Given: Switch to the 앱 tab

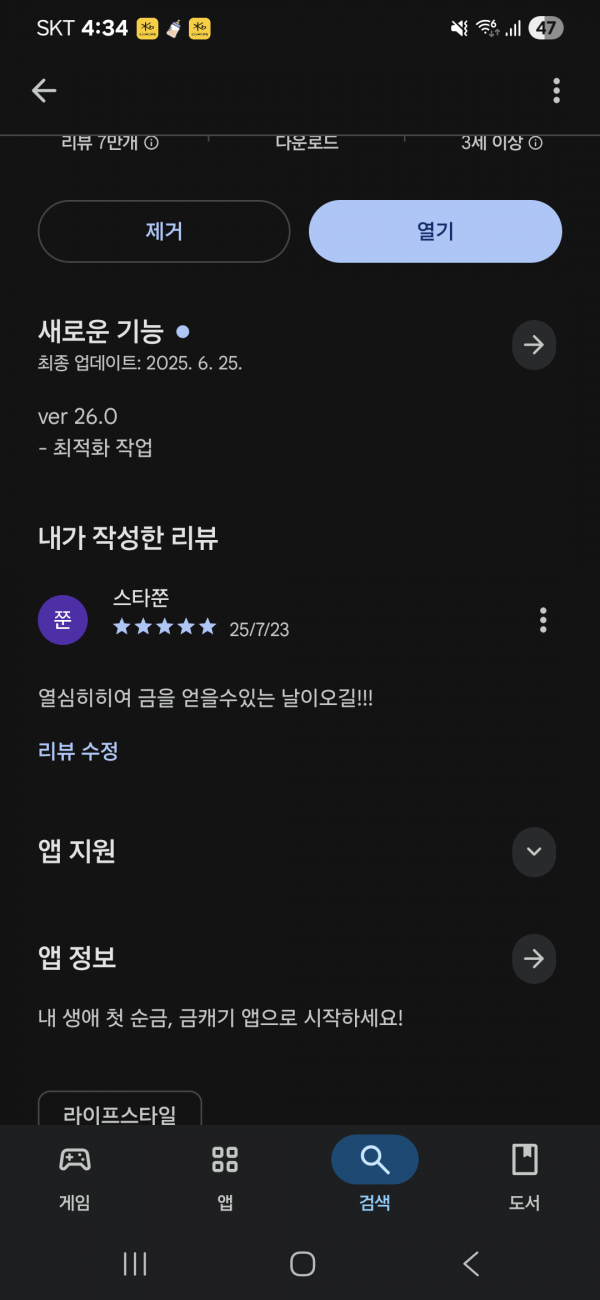Looking at the screenshot, I should click(x=225, y=1178).
